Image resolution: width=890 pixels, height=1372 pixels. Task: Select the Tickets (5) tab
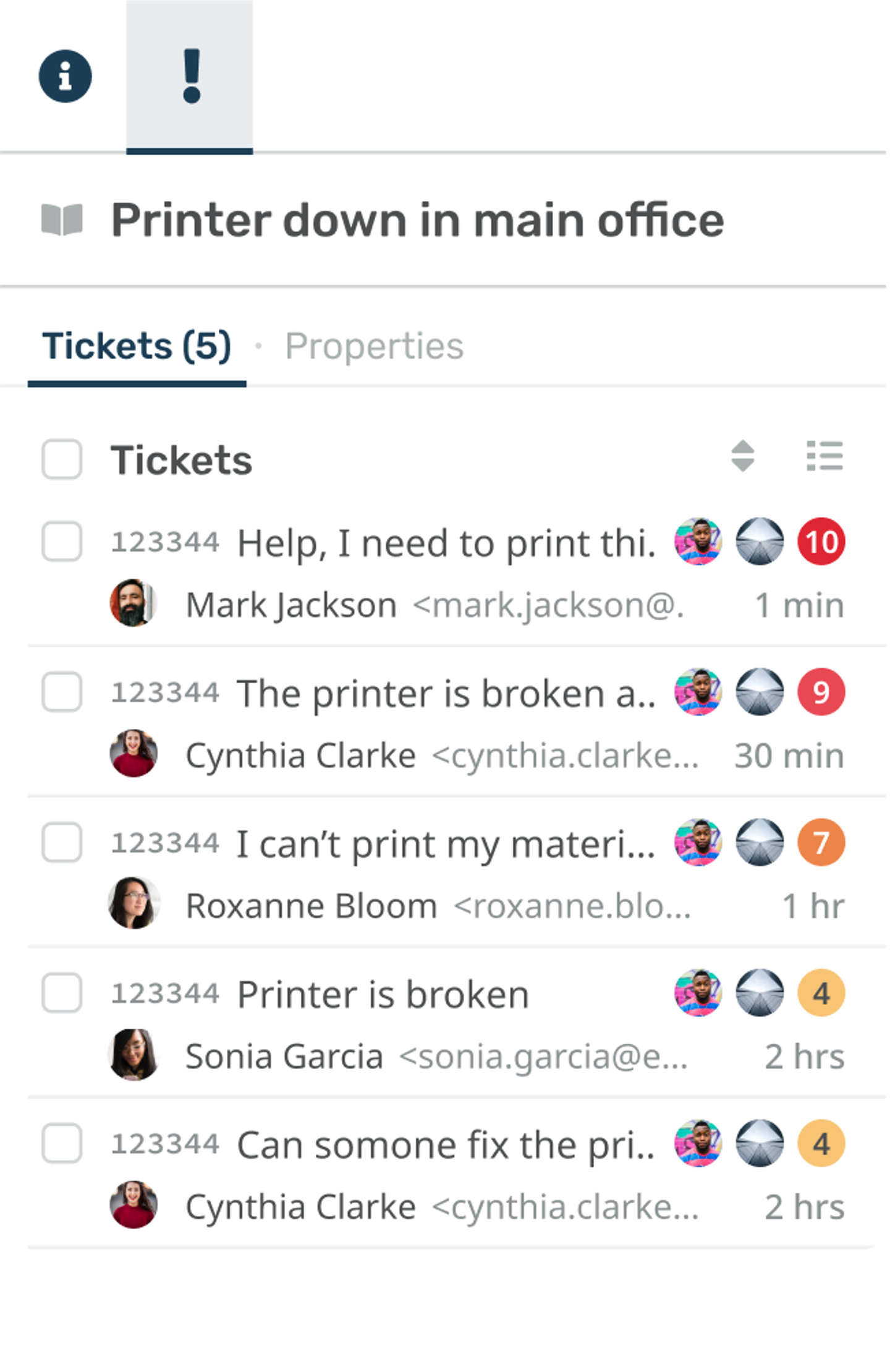pos(137,346)
